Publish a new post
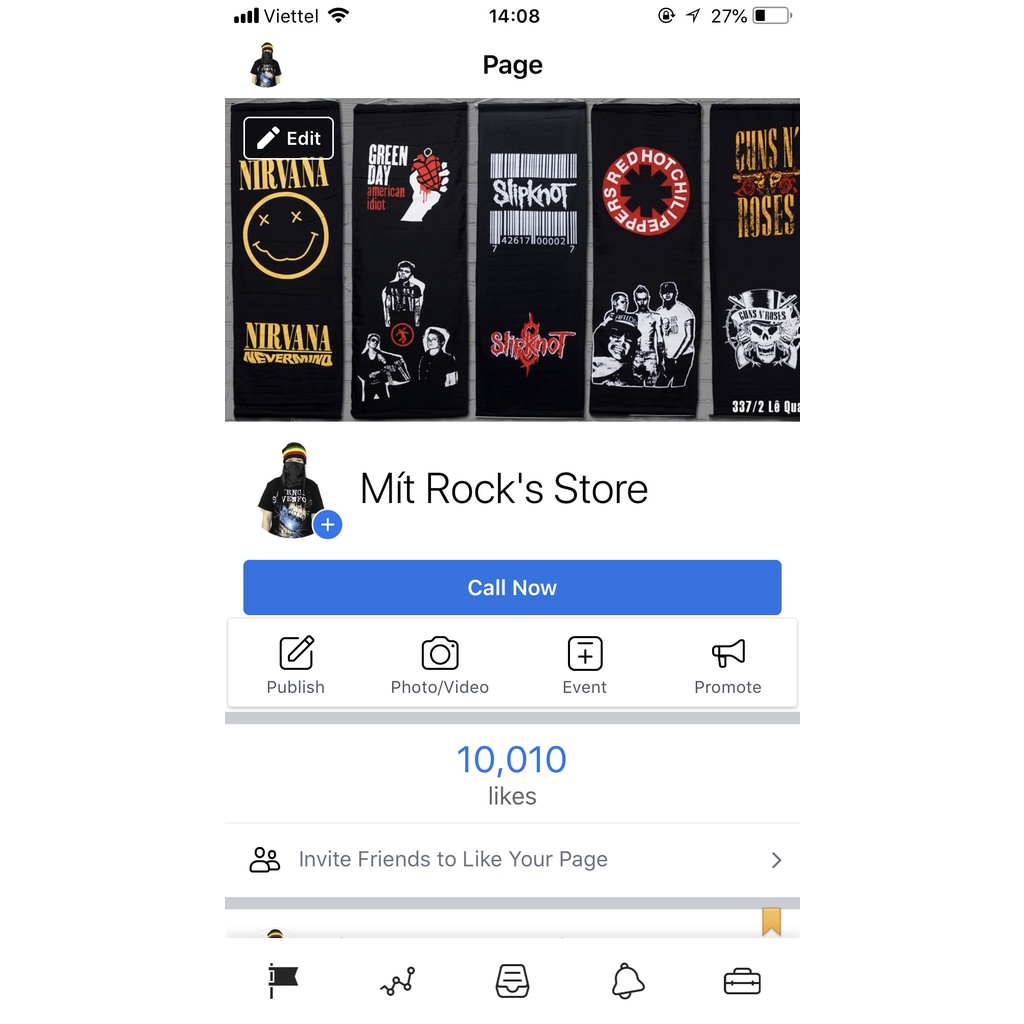The image size is (1024, 1024). click(x=296, y=665)
